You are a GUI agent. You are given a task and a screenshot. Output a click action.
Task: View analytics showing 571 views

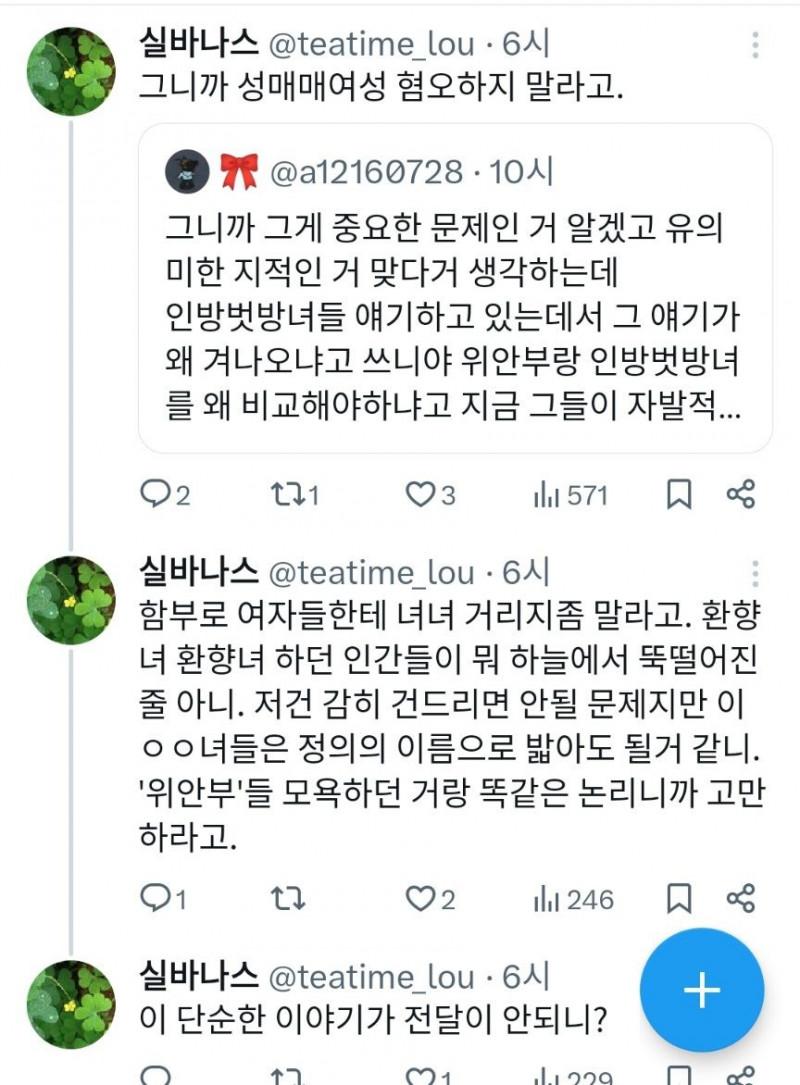point(571,494)
